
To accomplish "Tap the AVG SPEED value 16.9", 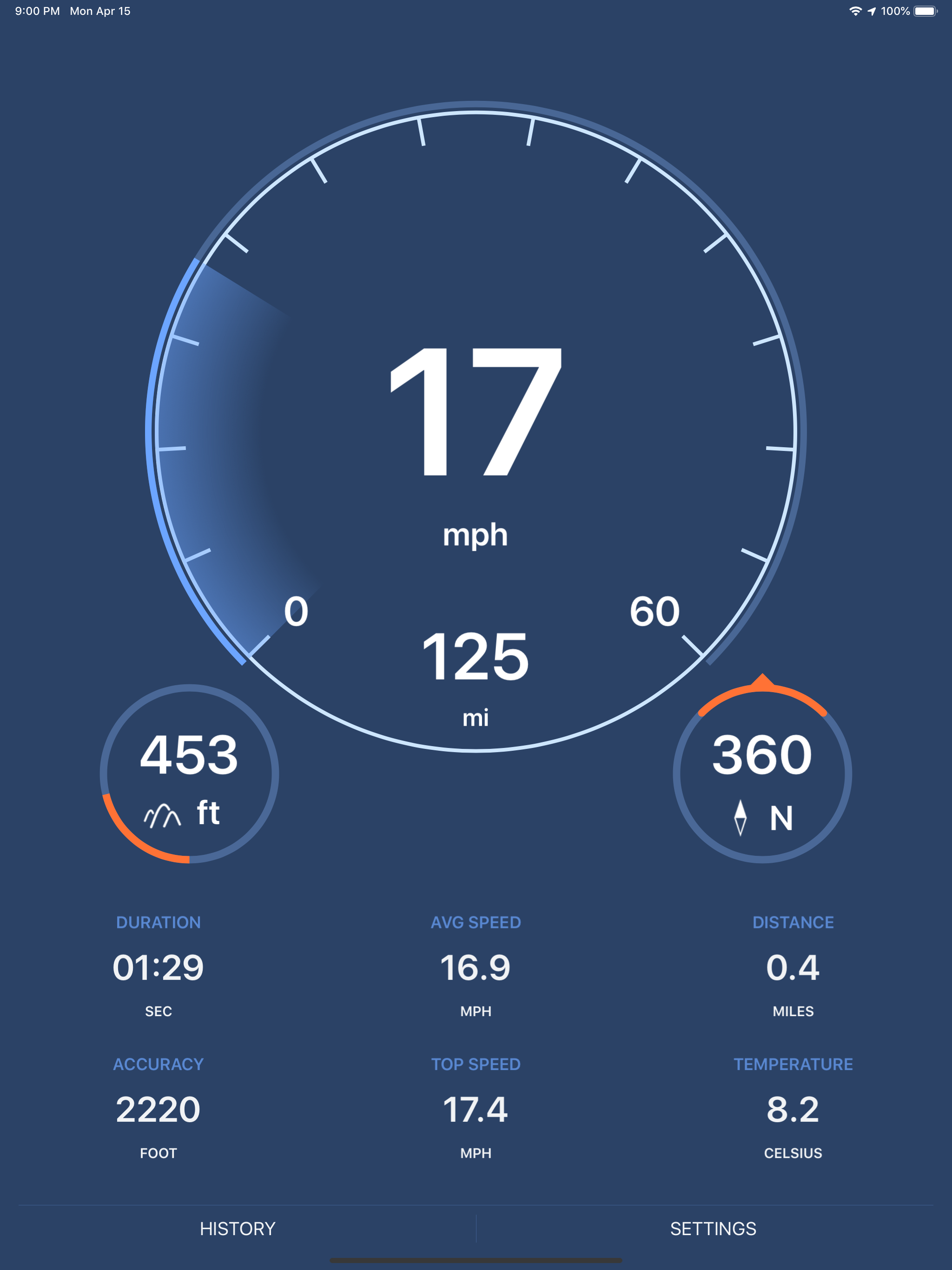I will pyautogui.click(x=476, y=967).
